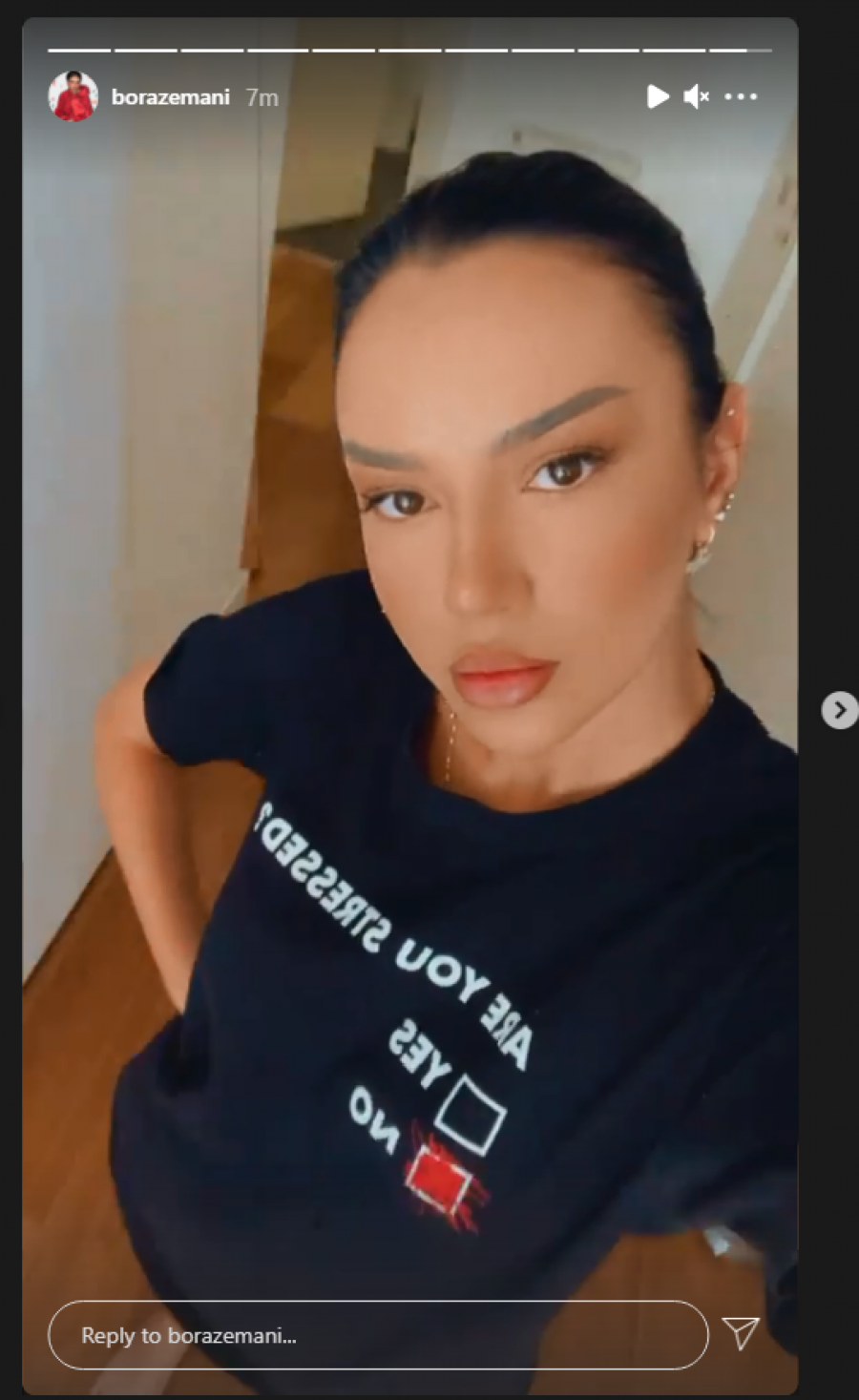Resume story playback with play button
The width and height of the screenshot is (859, 1400).
coord(657,96)
